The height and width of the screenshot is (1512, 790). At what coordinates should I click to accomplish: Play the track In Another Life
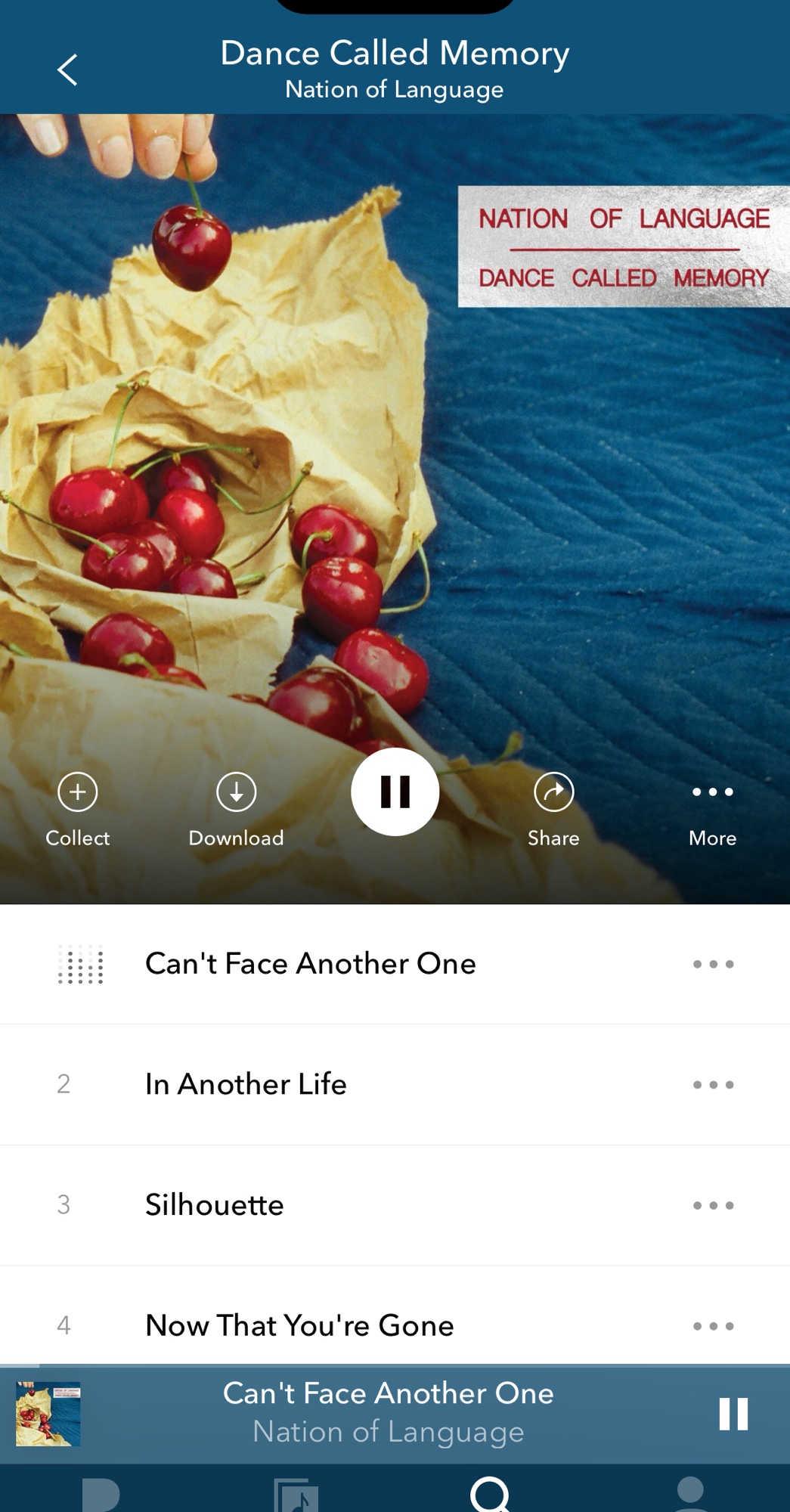pos(246,1084)
